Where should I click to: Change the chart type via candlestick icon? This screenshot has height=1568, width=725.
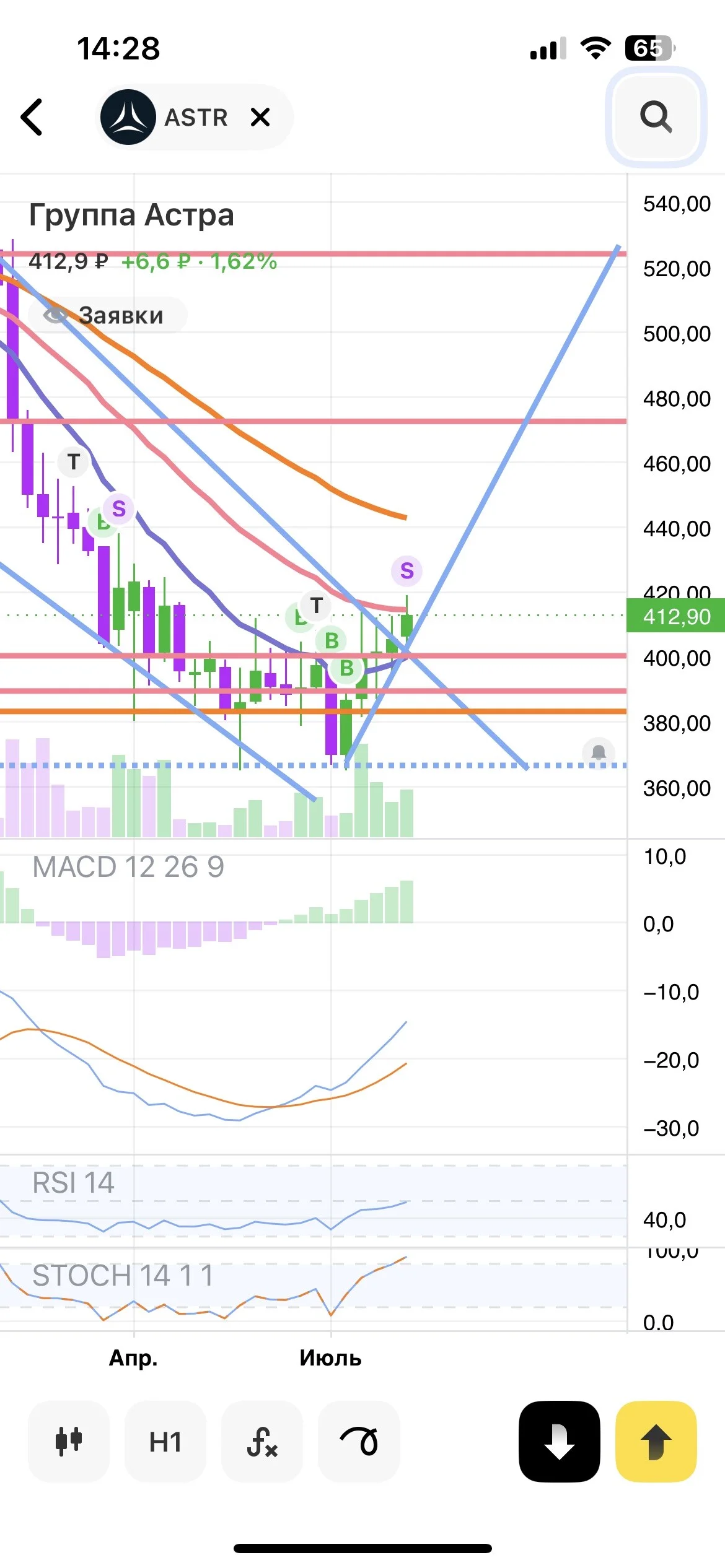pos(69,1441)
